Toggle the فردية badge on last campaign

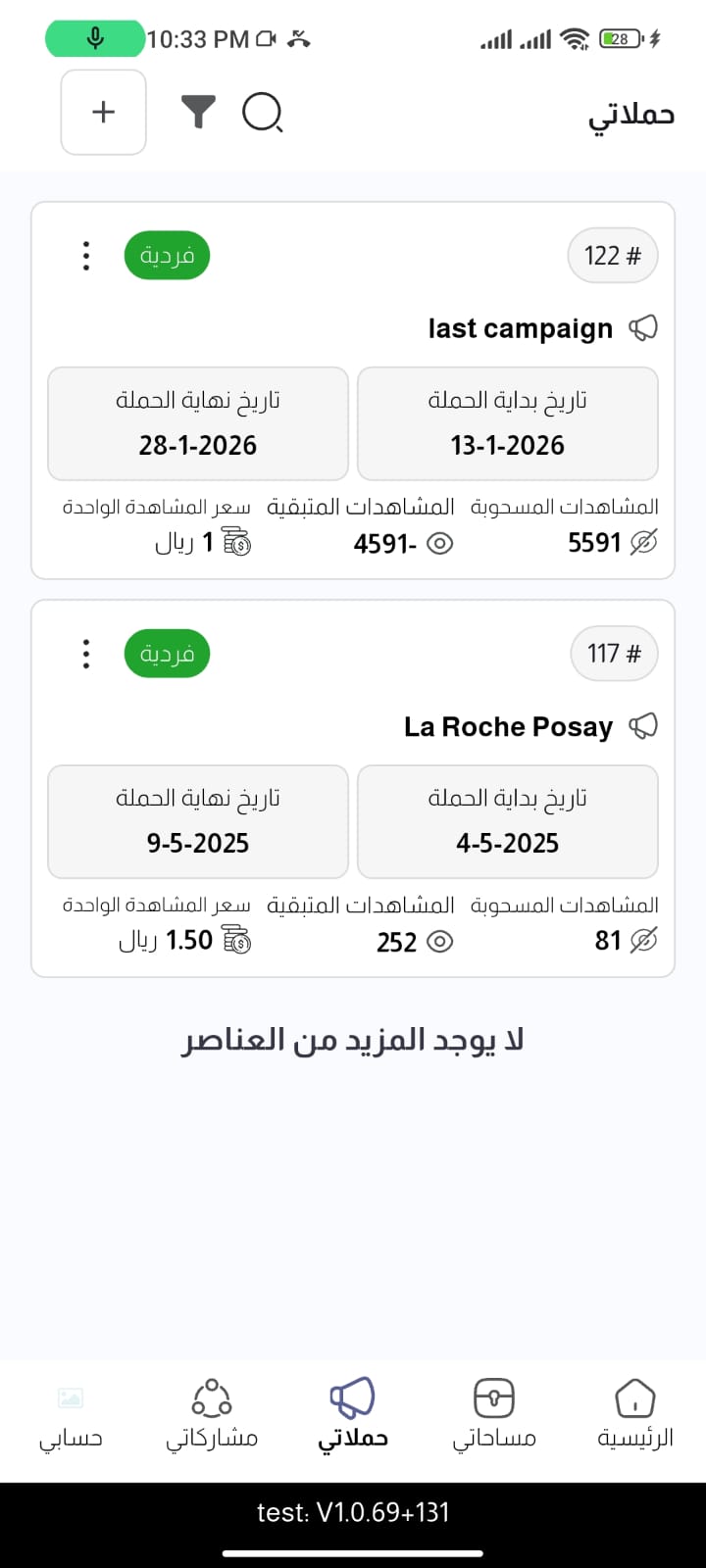[x=167, y=254]
